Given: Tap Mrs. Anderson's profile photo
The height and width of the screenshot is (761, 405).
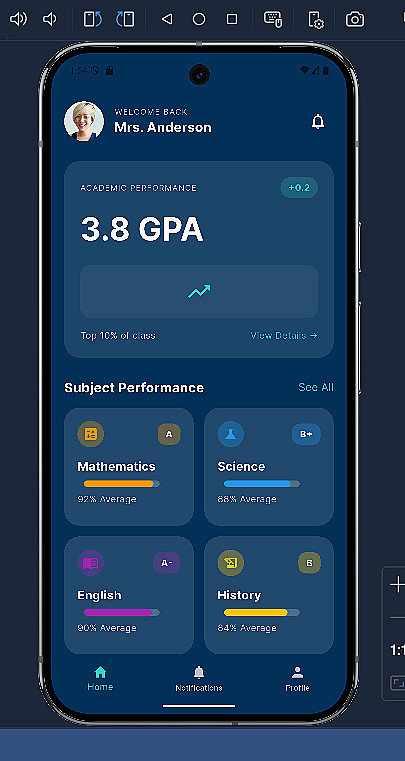Looking at the screenshot, I should pos(84,121).
